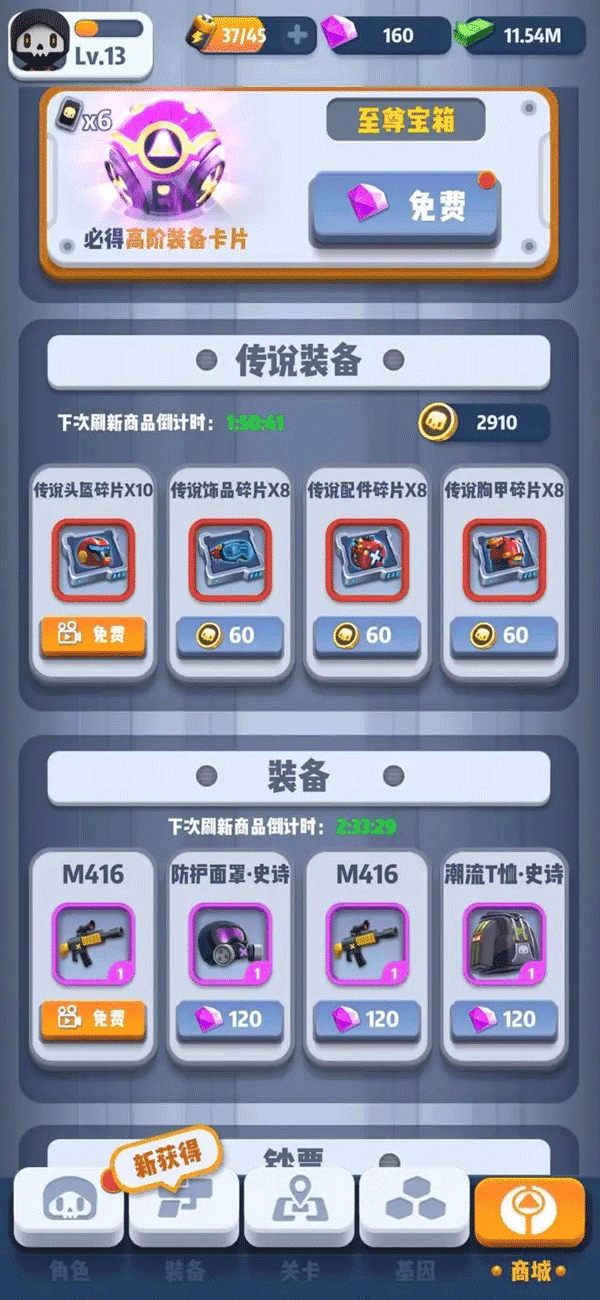Buy 传说配件碎片X8 for 60 coins

point(367,635)
